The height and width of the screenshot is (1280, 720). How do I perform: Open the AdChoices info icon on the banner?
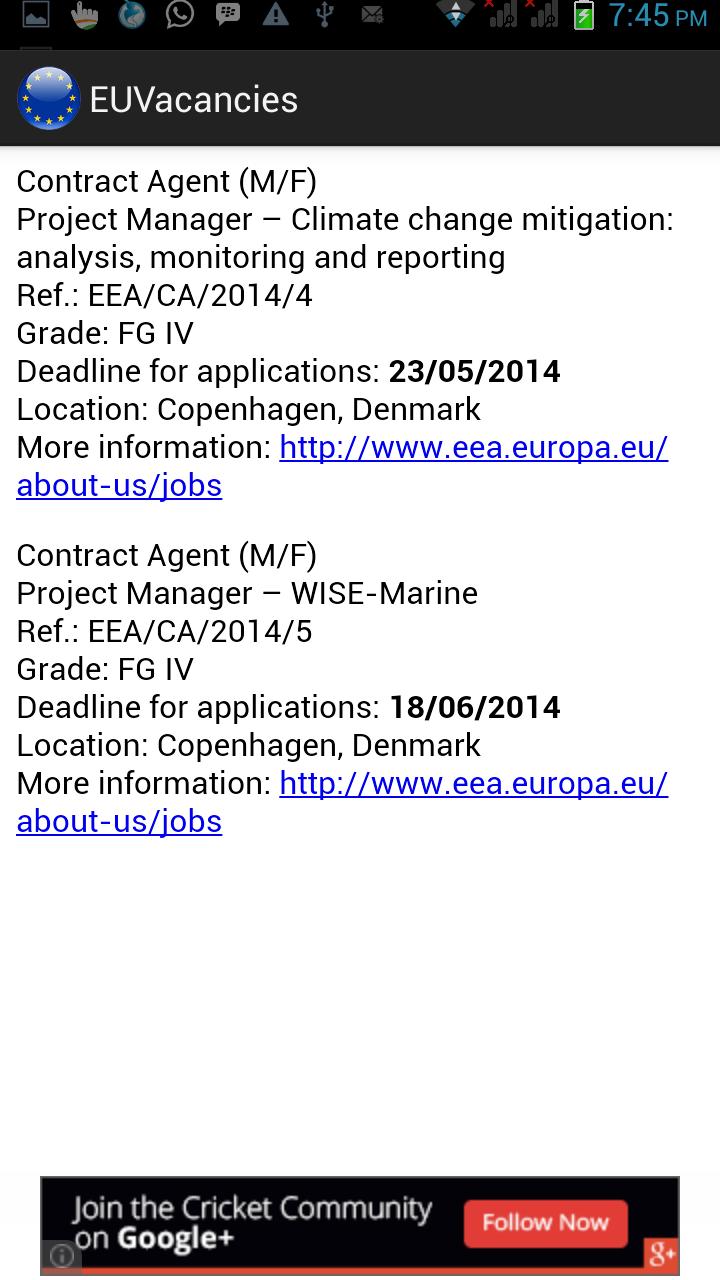click(61, 1256)
